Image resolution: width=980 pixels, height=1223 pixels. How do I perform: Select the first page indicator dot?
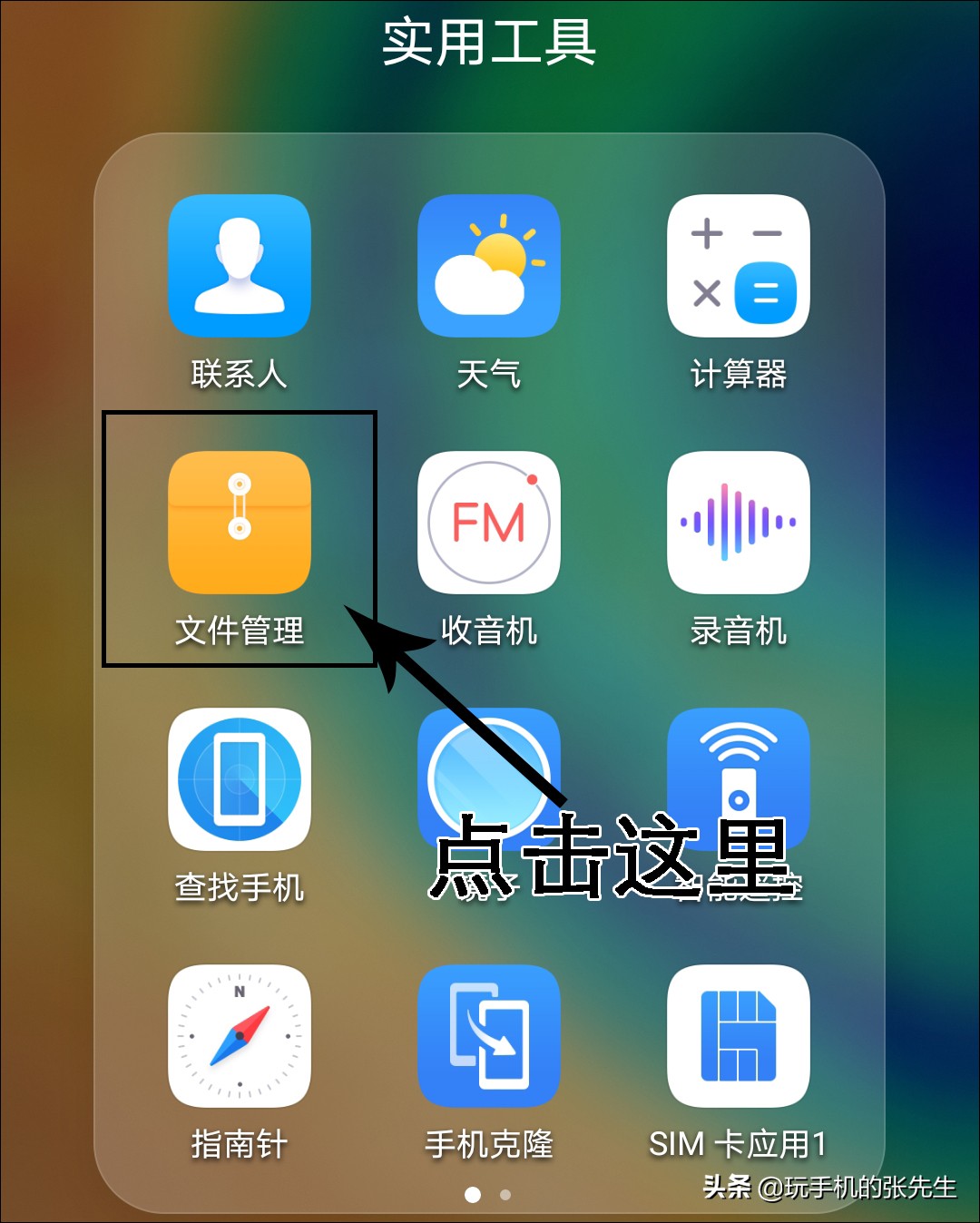(474, 1196)
